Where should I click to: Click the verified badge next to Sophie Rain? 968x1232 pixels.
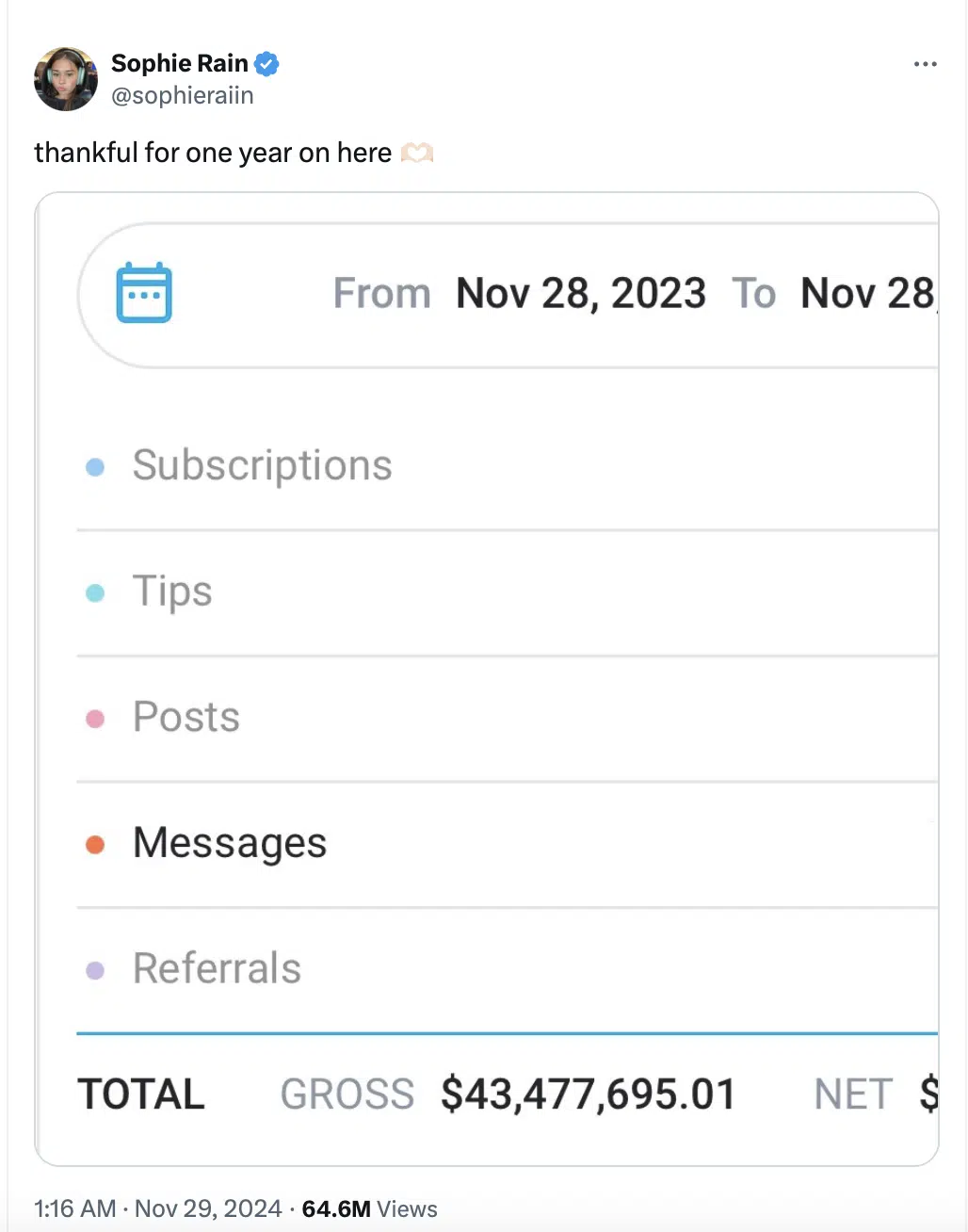(266, 63)
